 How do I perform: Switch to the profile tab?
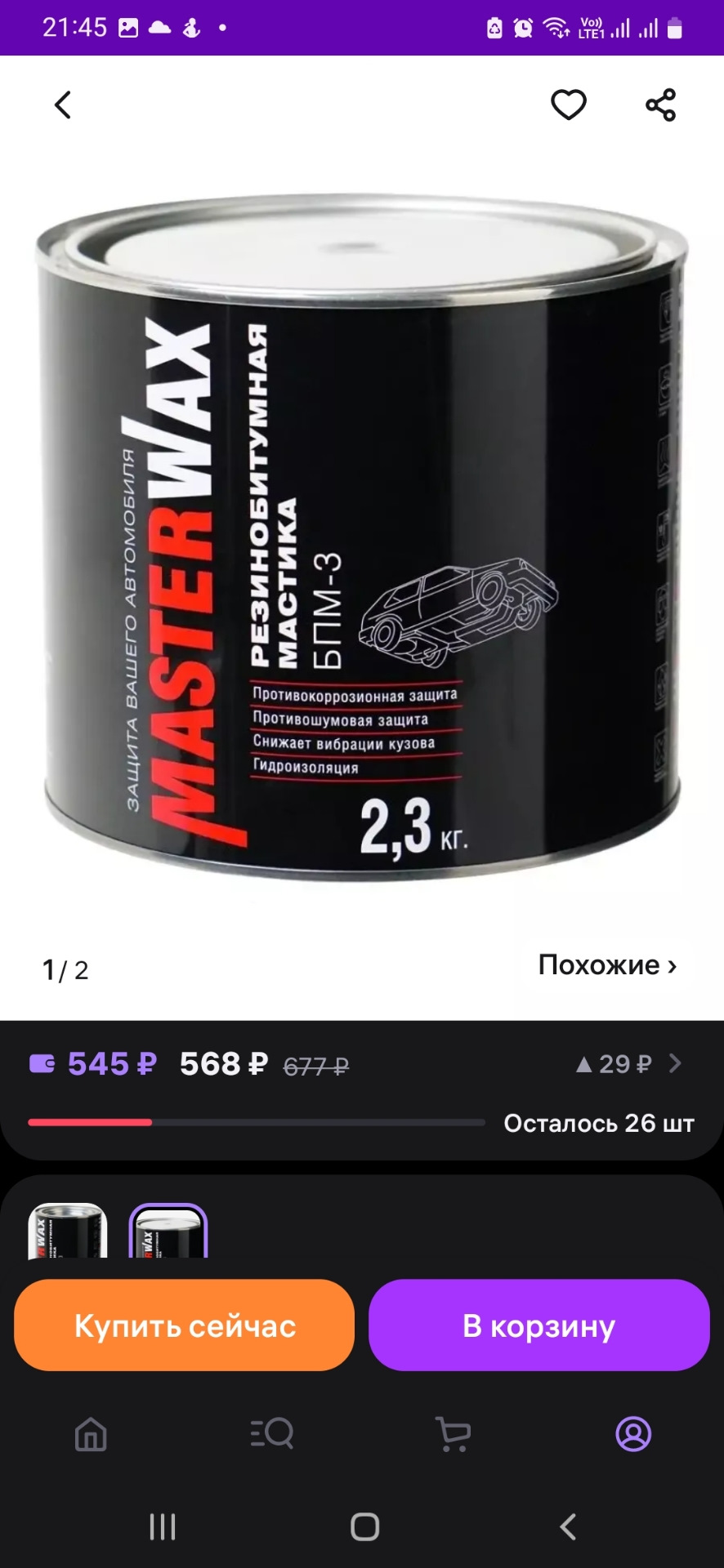click(633, 1434)
